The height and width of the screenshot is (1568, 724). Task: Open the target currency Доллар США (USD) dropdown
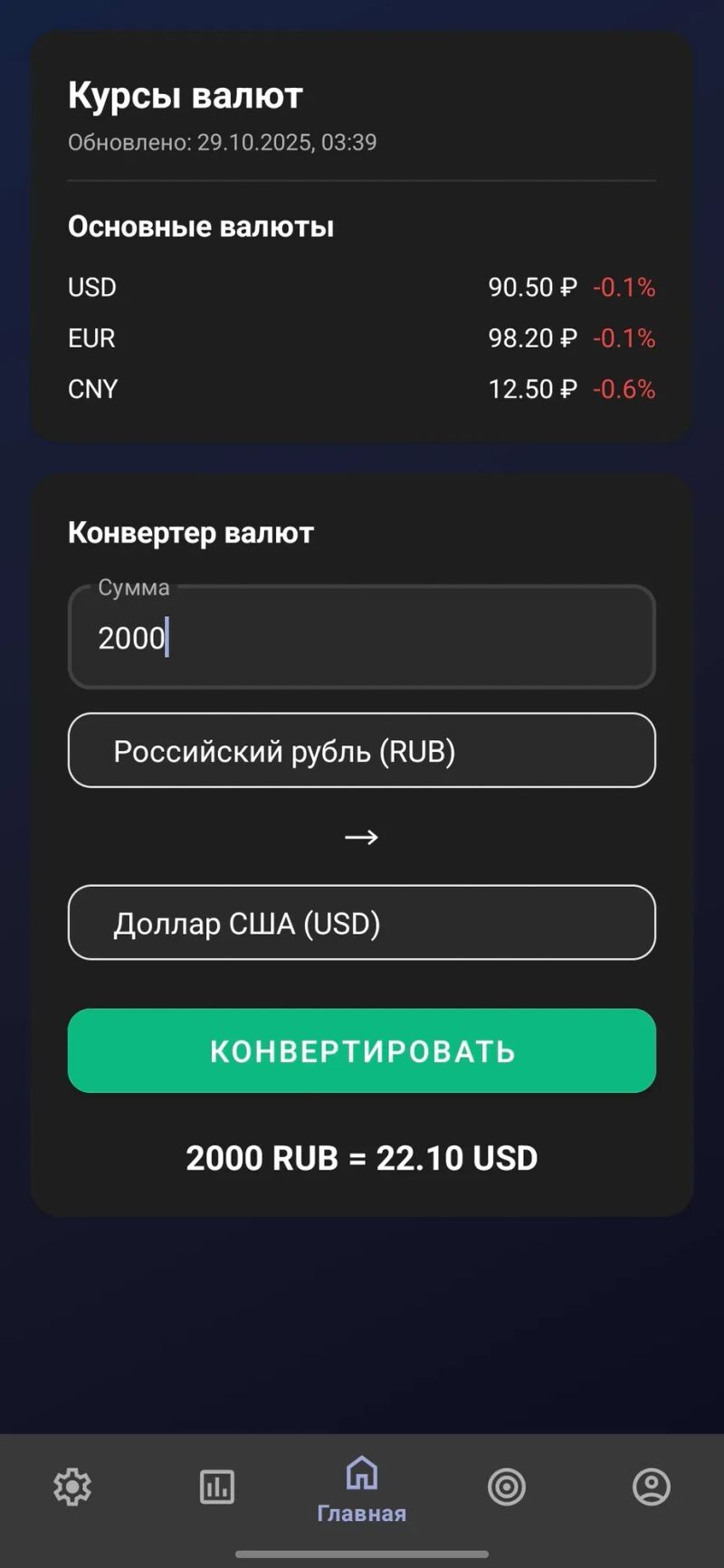362,923
